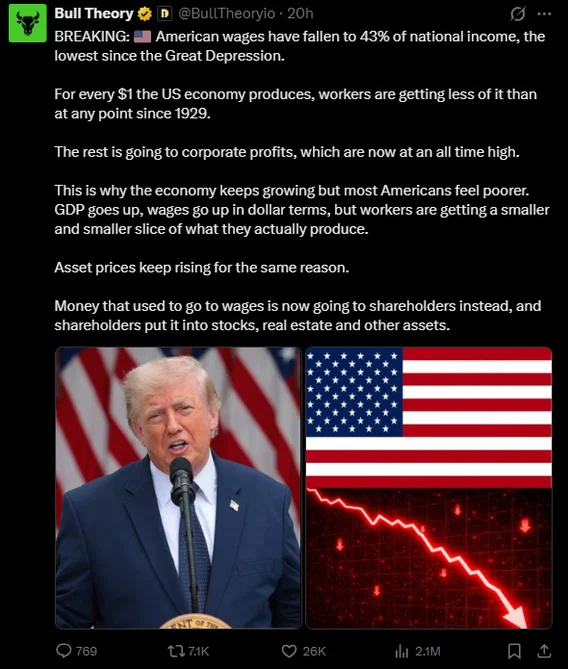View the American flag chart image

click(x=428, y=488)
